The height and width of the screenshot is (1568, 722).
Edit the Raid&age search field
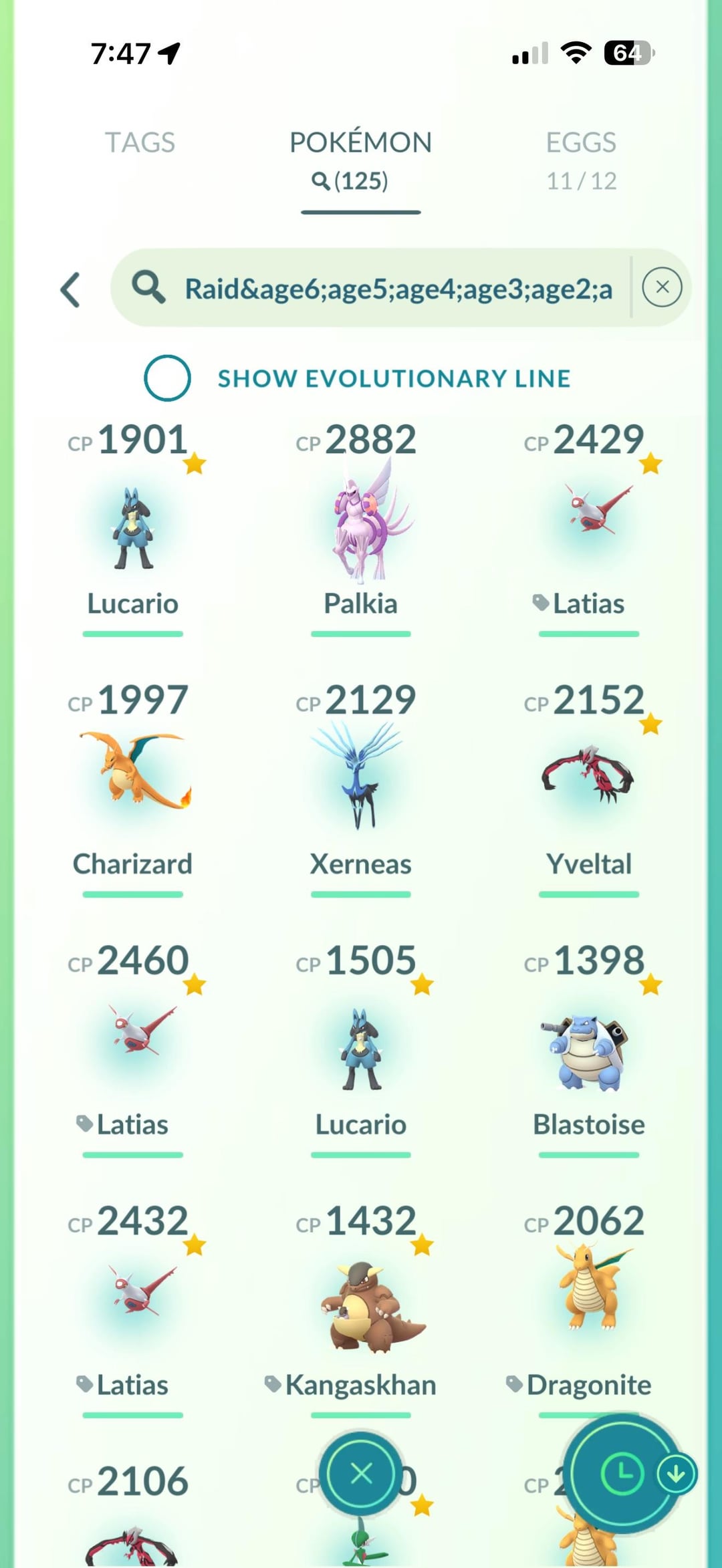point(398,289)
